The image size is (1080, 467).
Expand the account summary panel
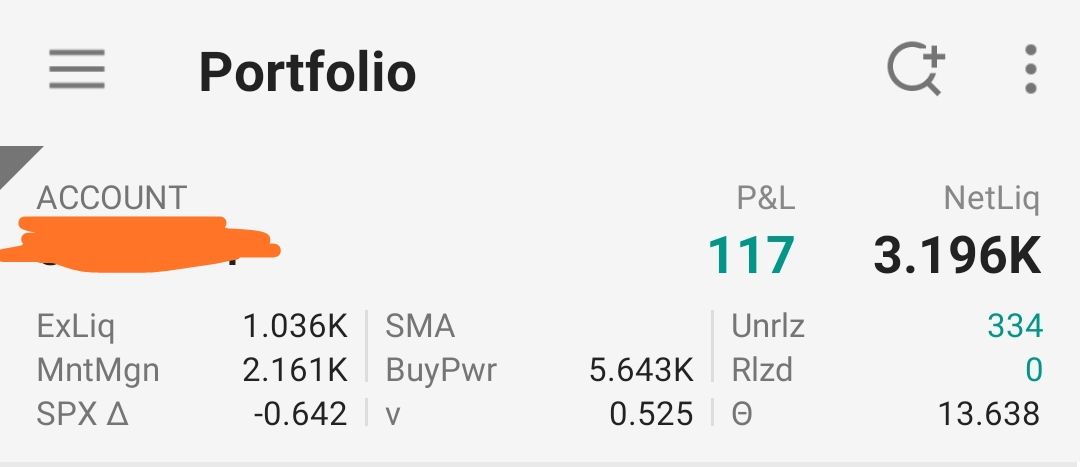click(x=18, y=163)
